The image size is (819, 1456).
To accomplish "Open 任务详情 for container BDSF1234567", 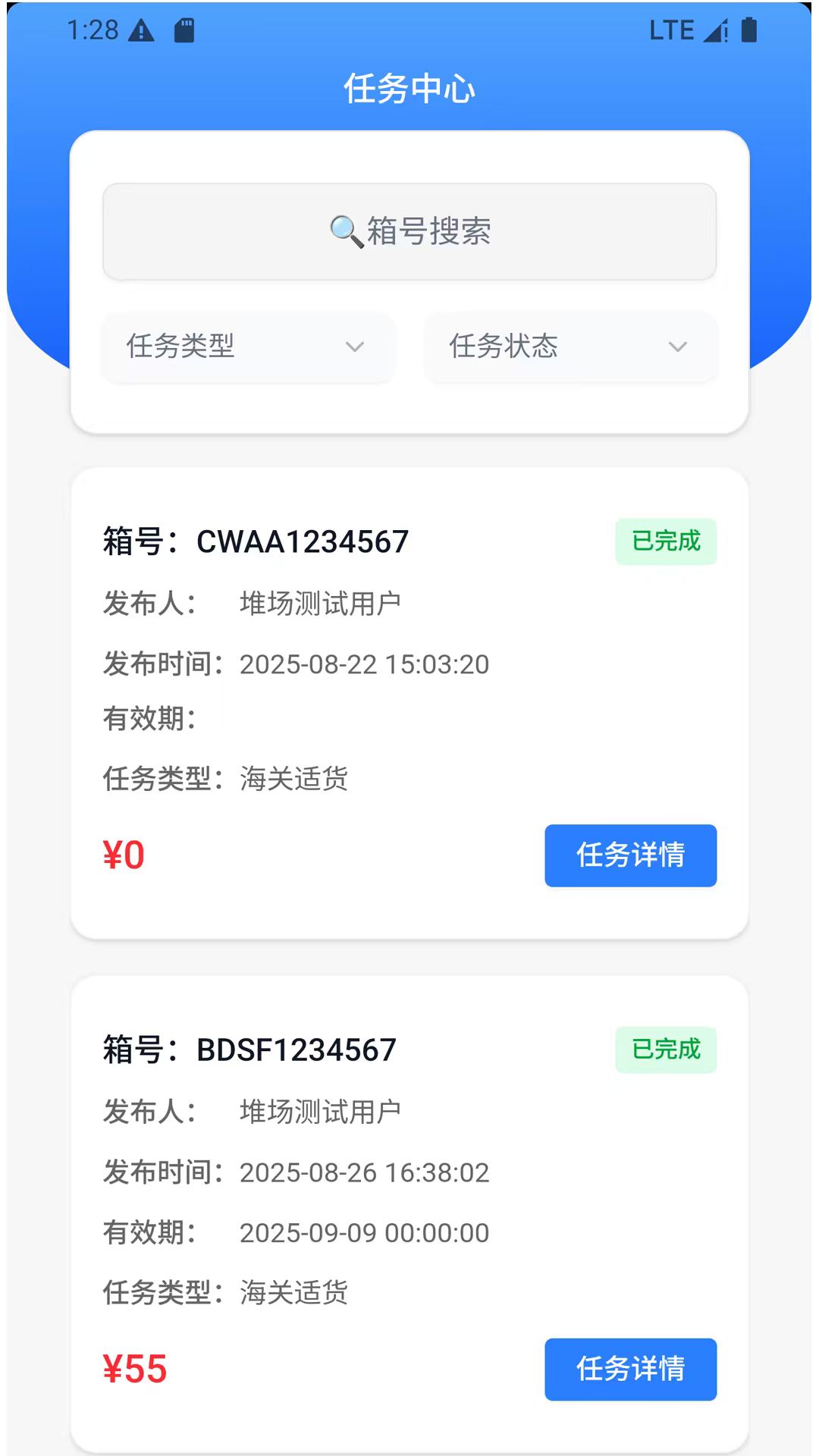I will (630, 1369).
